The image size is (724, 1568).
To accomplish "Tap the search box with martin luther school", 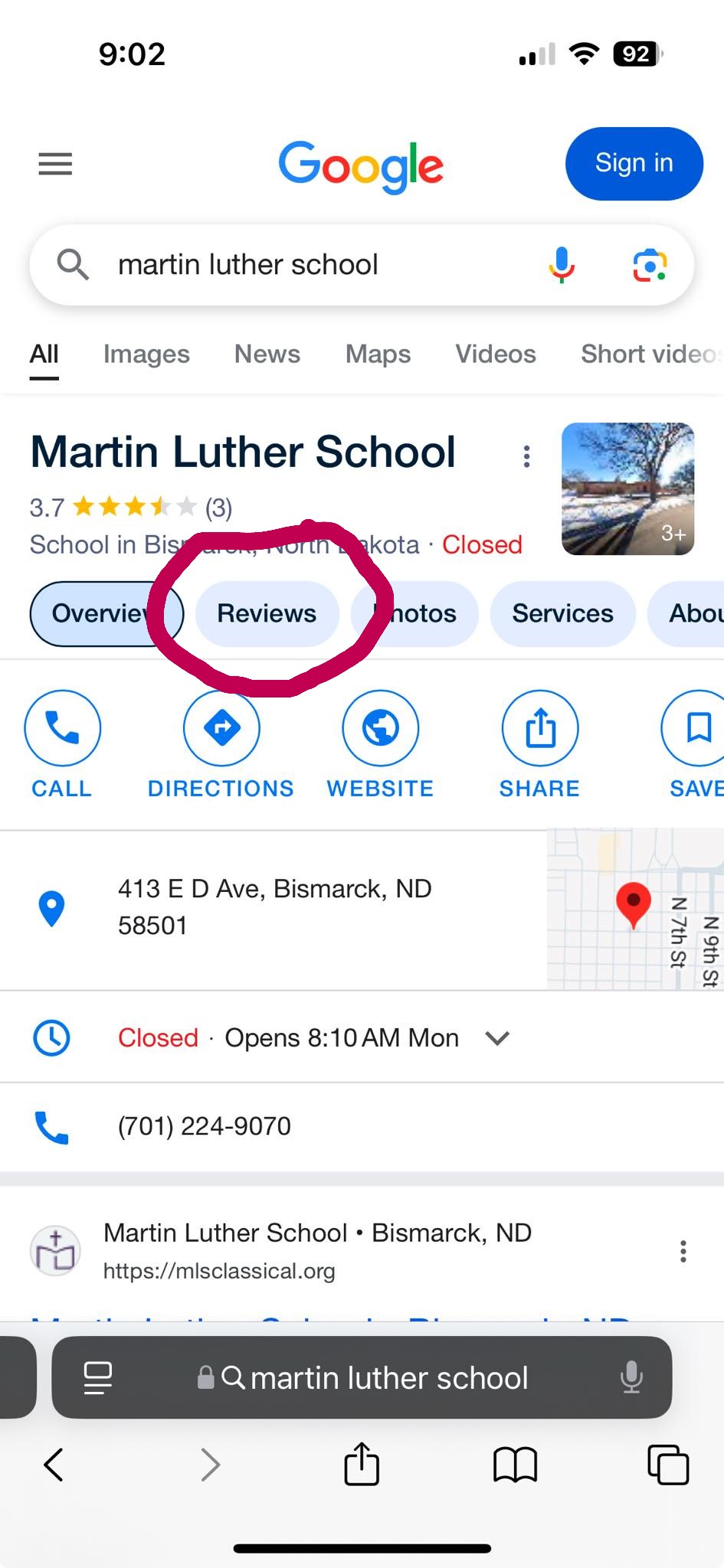I will (306, 265).
